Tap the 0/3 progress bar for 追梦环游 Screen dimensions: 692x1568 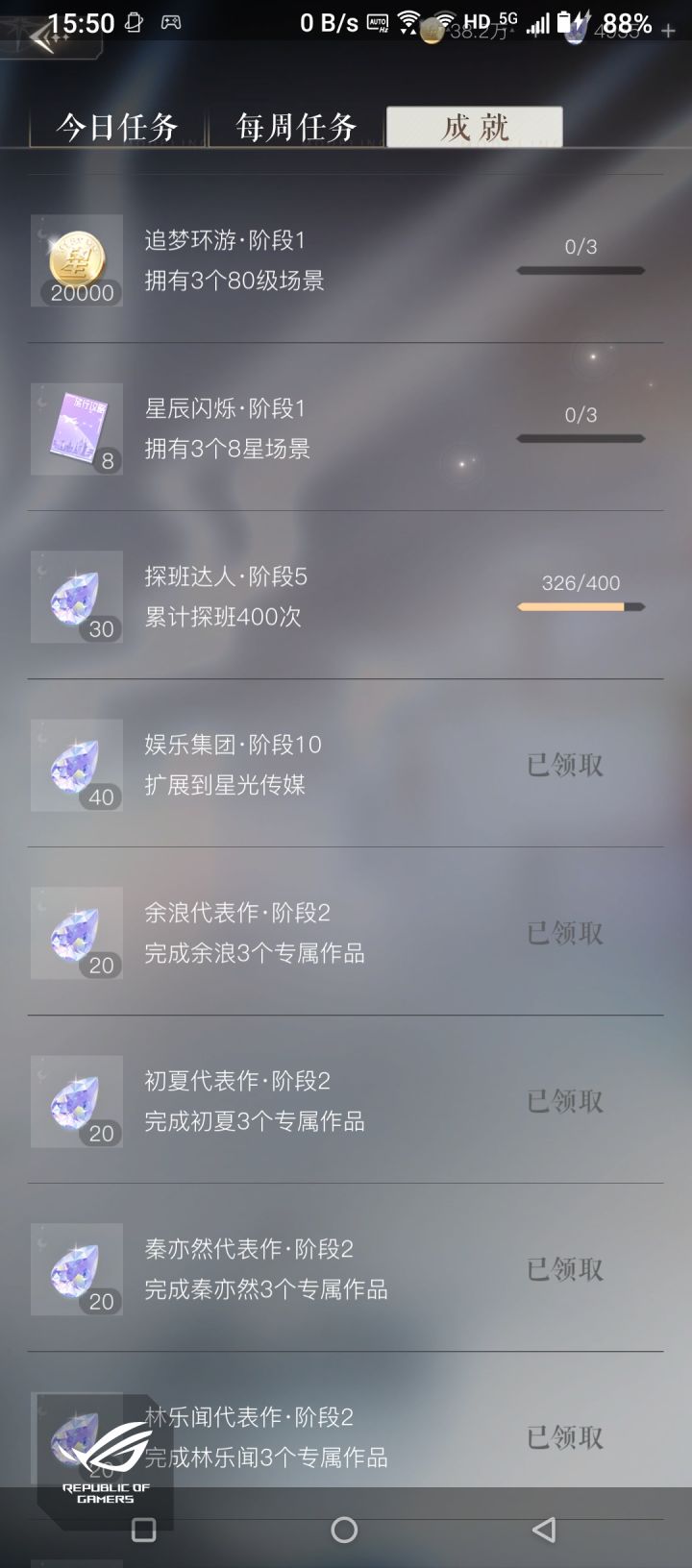[x=580, y=270]
